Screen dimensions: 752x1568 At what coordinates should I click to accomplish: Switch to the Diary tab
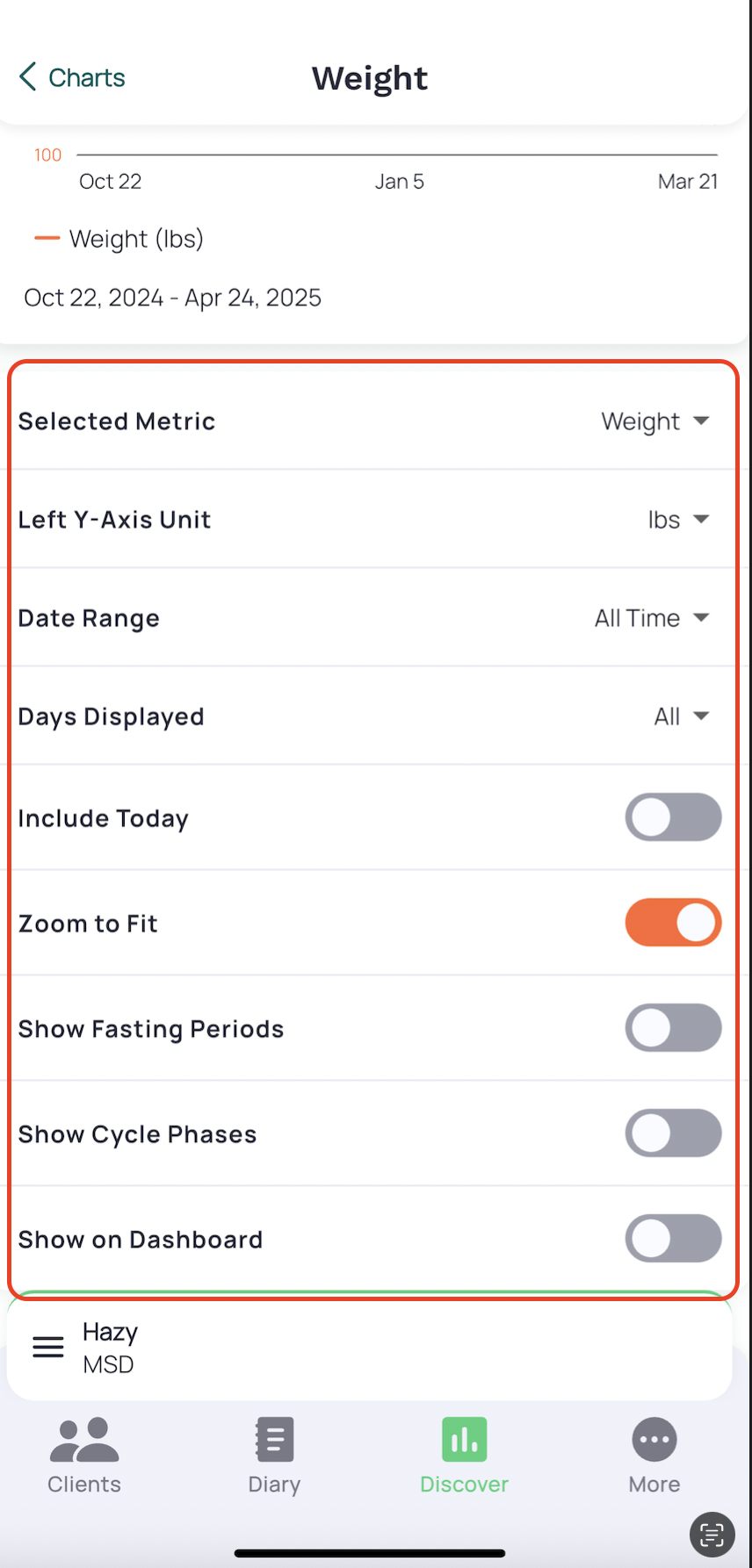coord(274,1455)
